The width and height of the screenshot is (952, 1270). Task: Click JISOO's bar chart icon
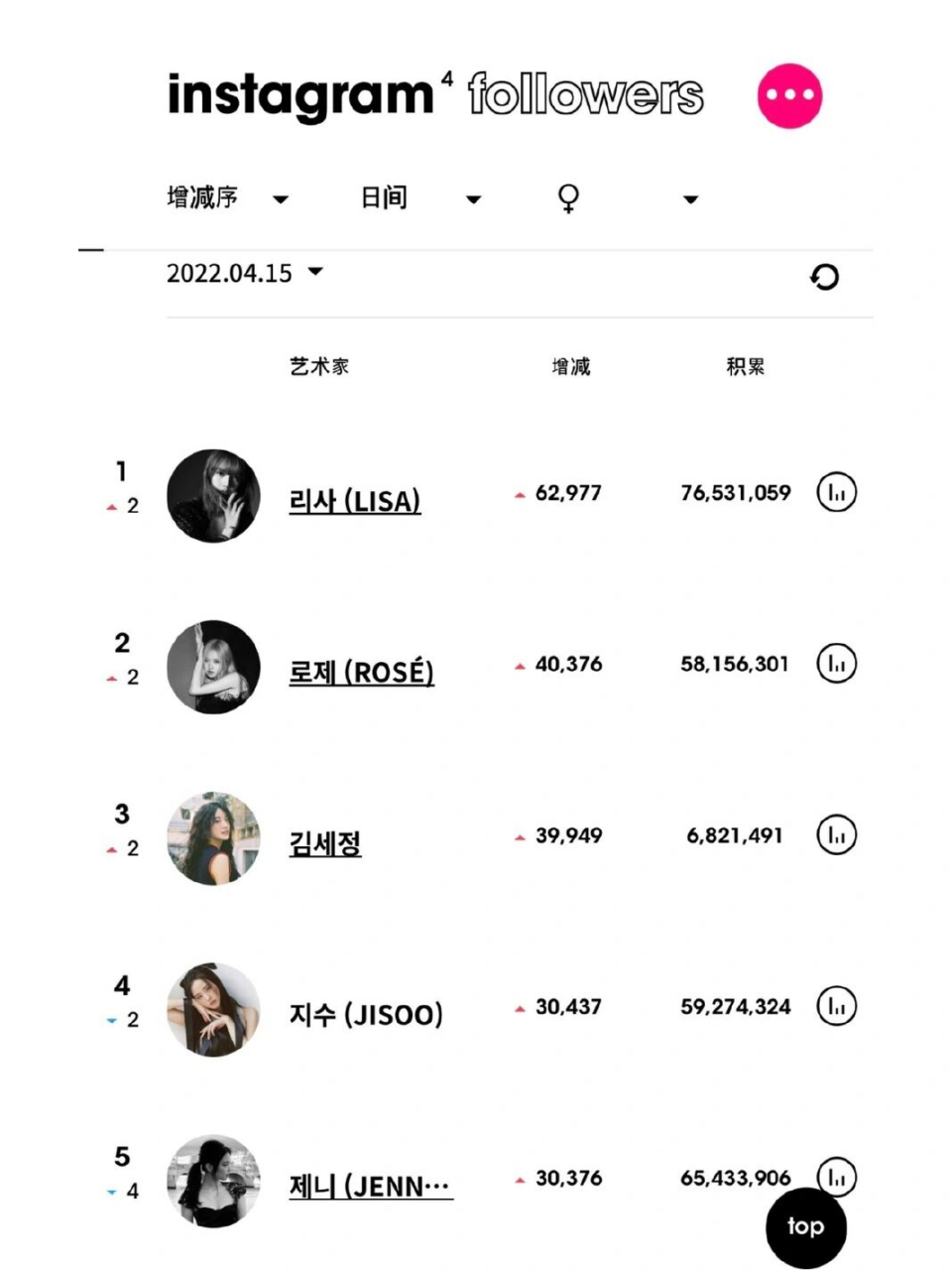pyautogui.click(x=836, y=1005)
